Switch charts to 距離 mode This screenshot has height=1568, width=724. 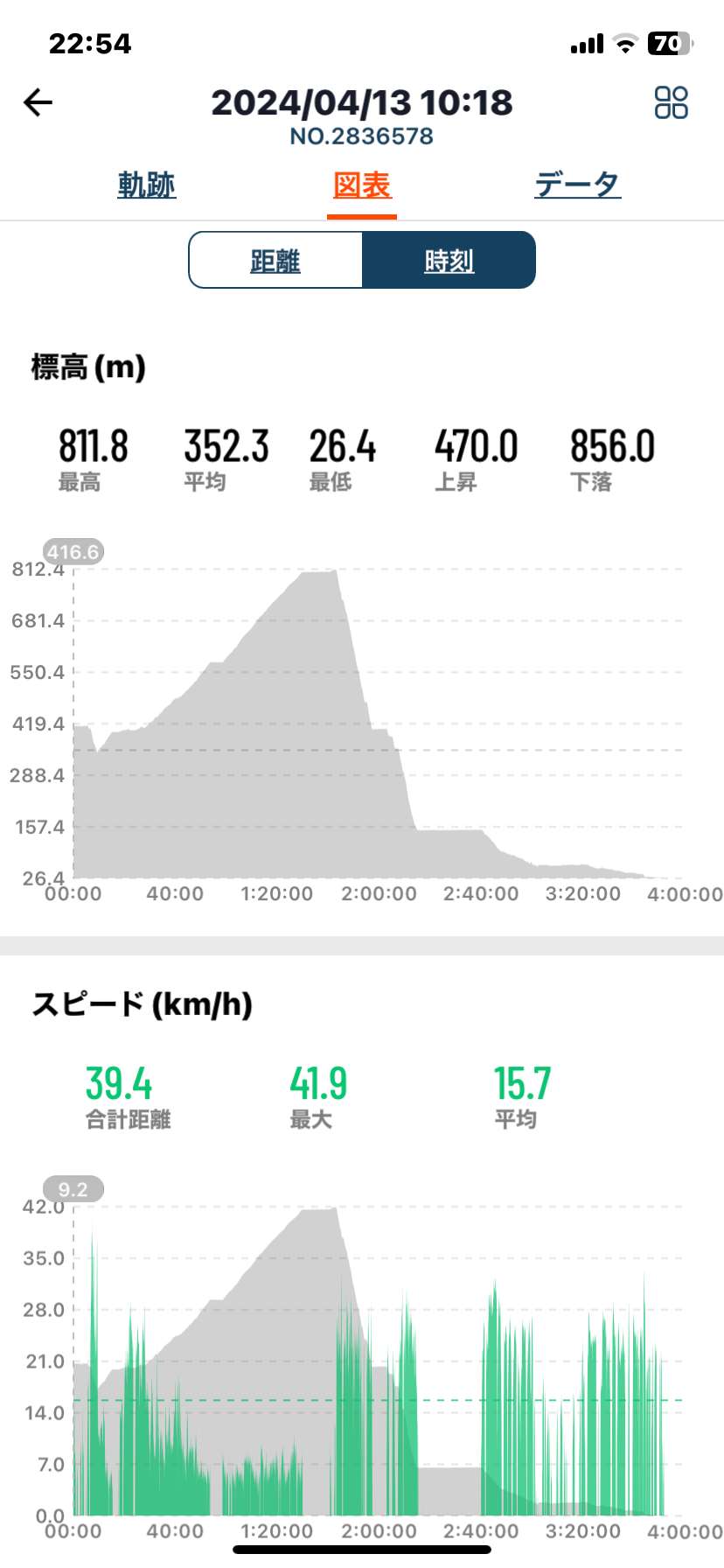(x=275, y=260)
